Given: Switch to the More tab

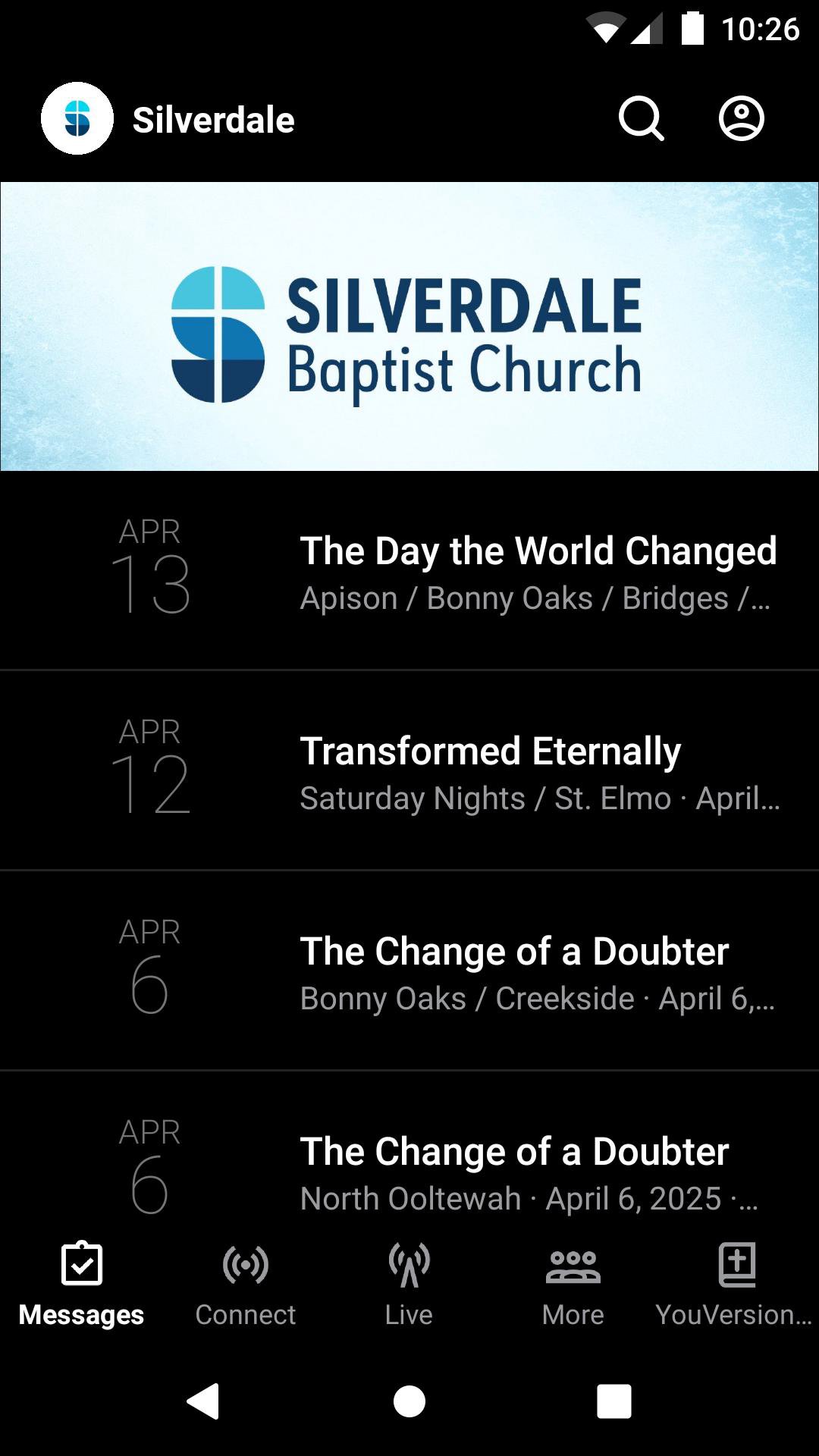Looking at the screenshot, I should pos(573,1283).
